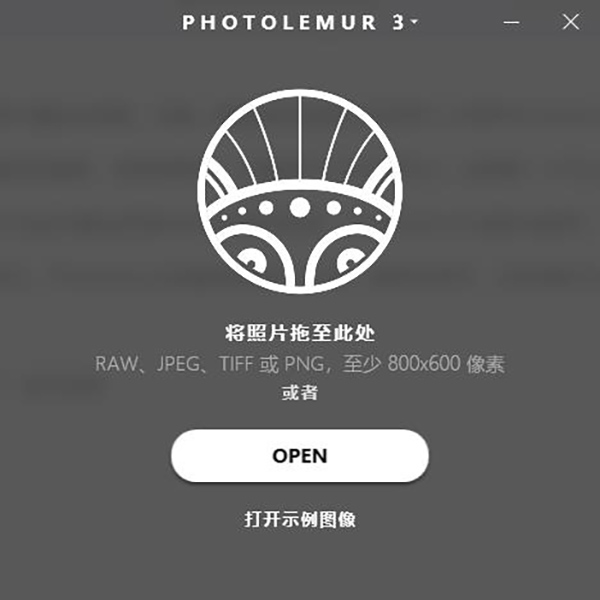Minimize the Photolemur window
The width and height of the screenshot is (600, 600).
512,22
